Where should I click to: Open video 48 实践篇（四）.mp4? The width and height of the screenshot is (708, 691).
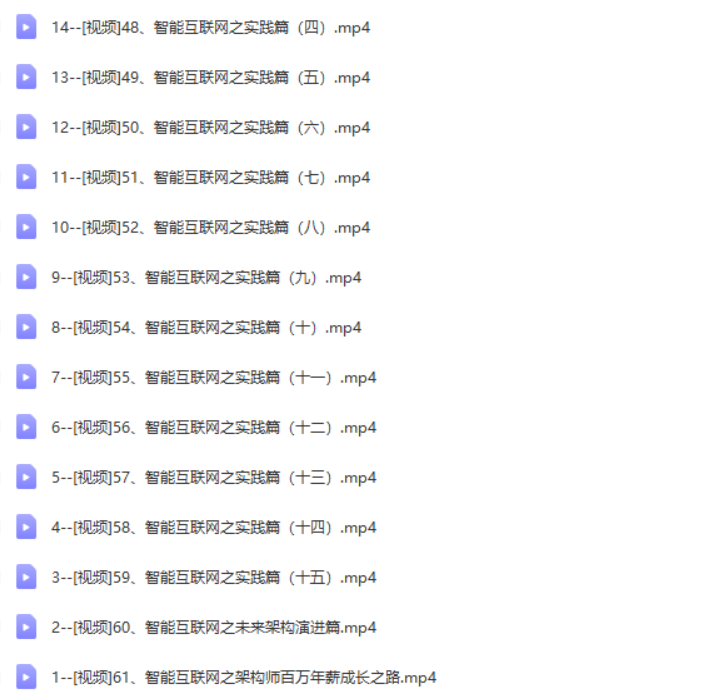[210, 28]
